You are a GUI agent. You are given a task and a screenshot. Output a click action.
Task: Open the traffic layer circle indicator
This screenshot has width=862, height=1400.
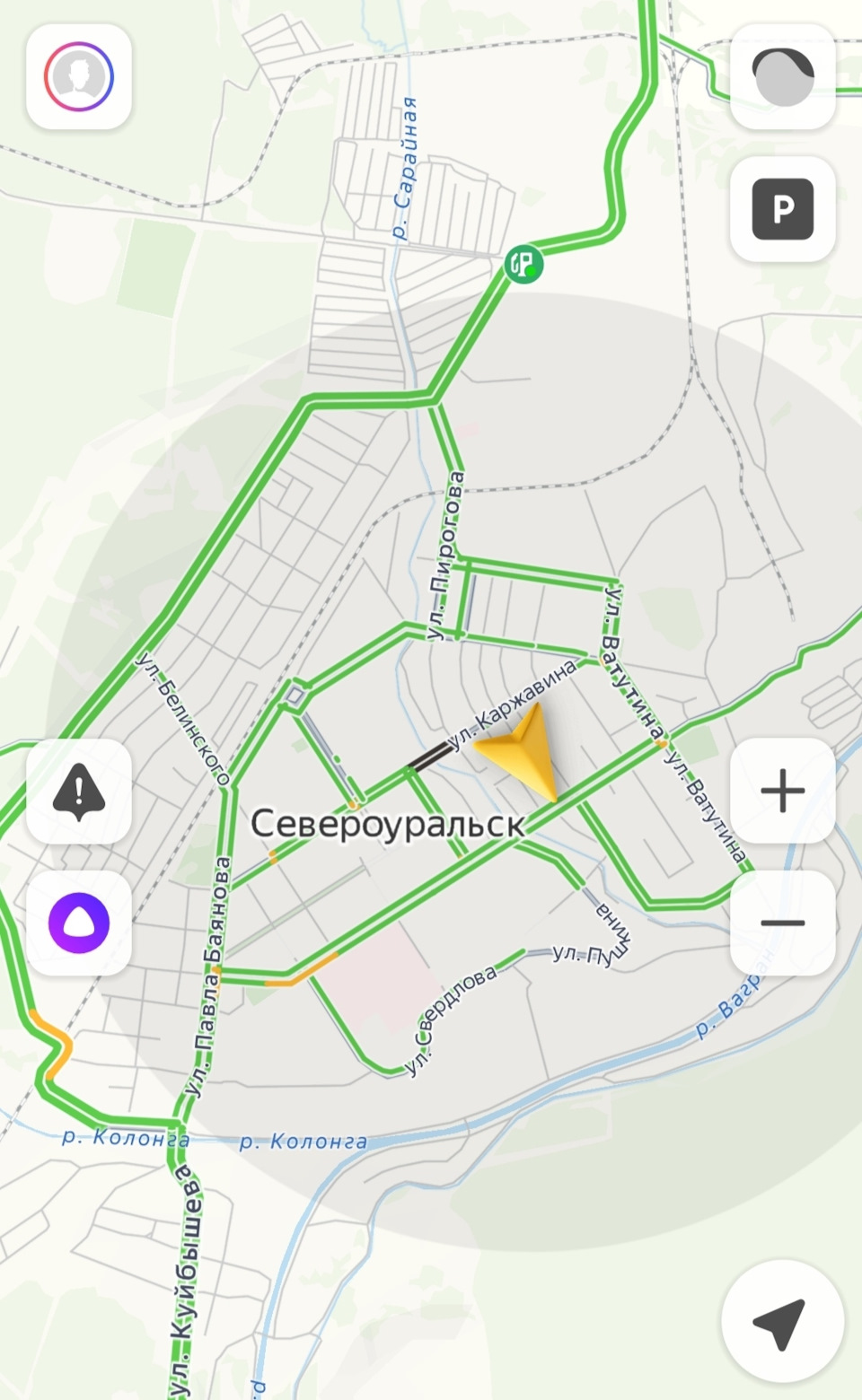783,76
